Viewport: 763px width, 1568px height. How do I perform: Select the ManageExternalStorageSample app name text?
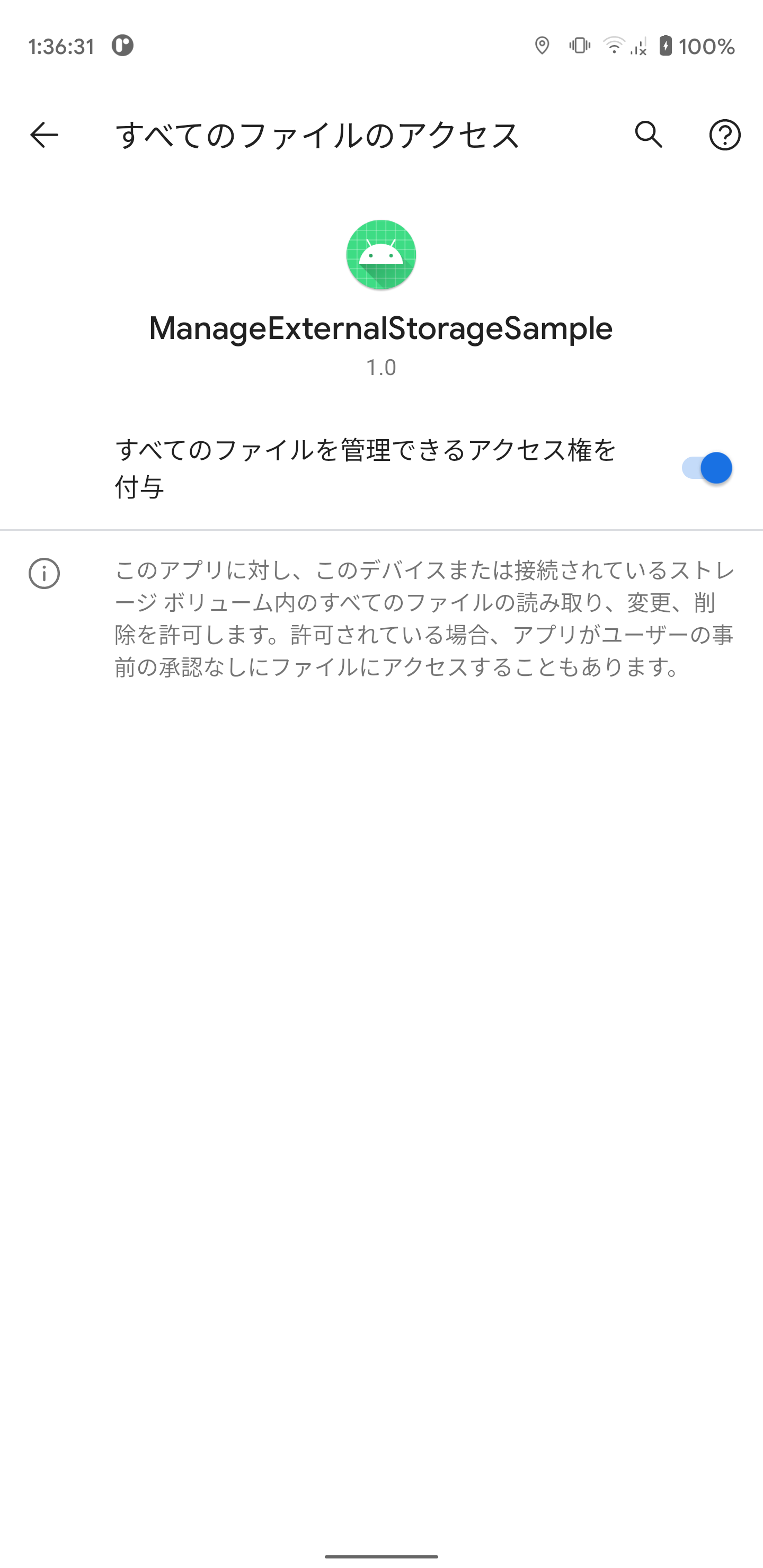[381, 329]
